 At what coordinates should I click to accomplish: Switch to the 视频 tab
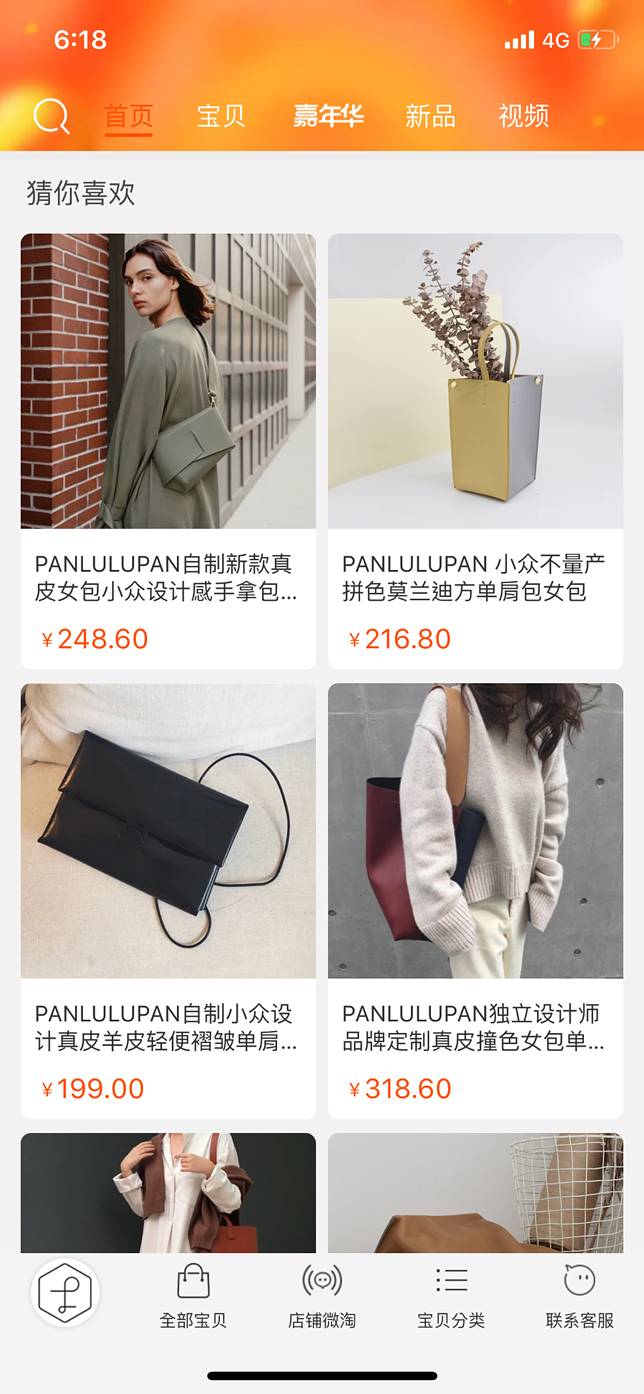click(x=523, y=117)
